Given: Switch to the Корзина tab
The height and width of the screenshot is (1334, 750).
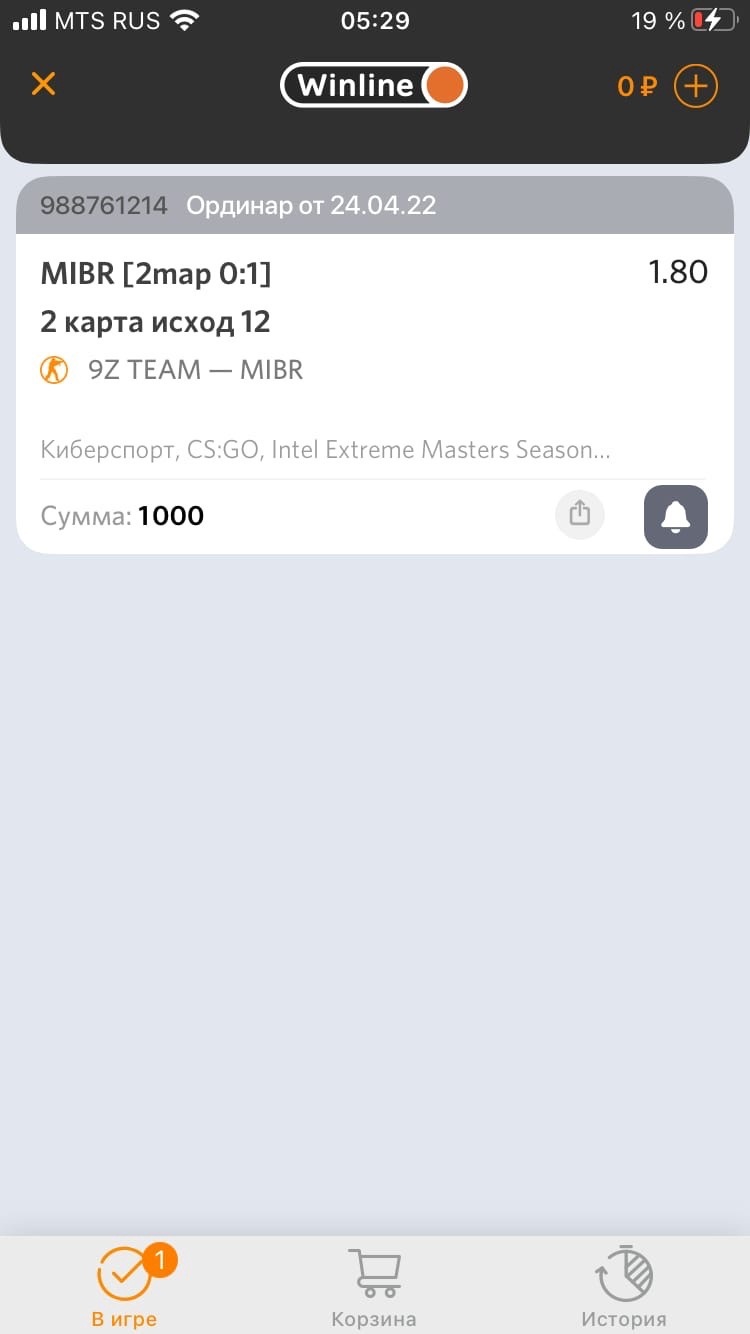Looking at the screenshot, I should coord(374,1286).
